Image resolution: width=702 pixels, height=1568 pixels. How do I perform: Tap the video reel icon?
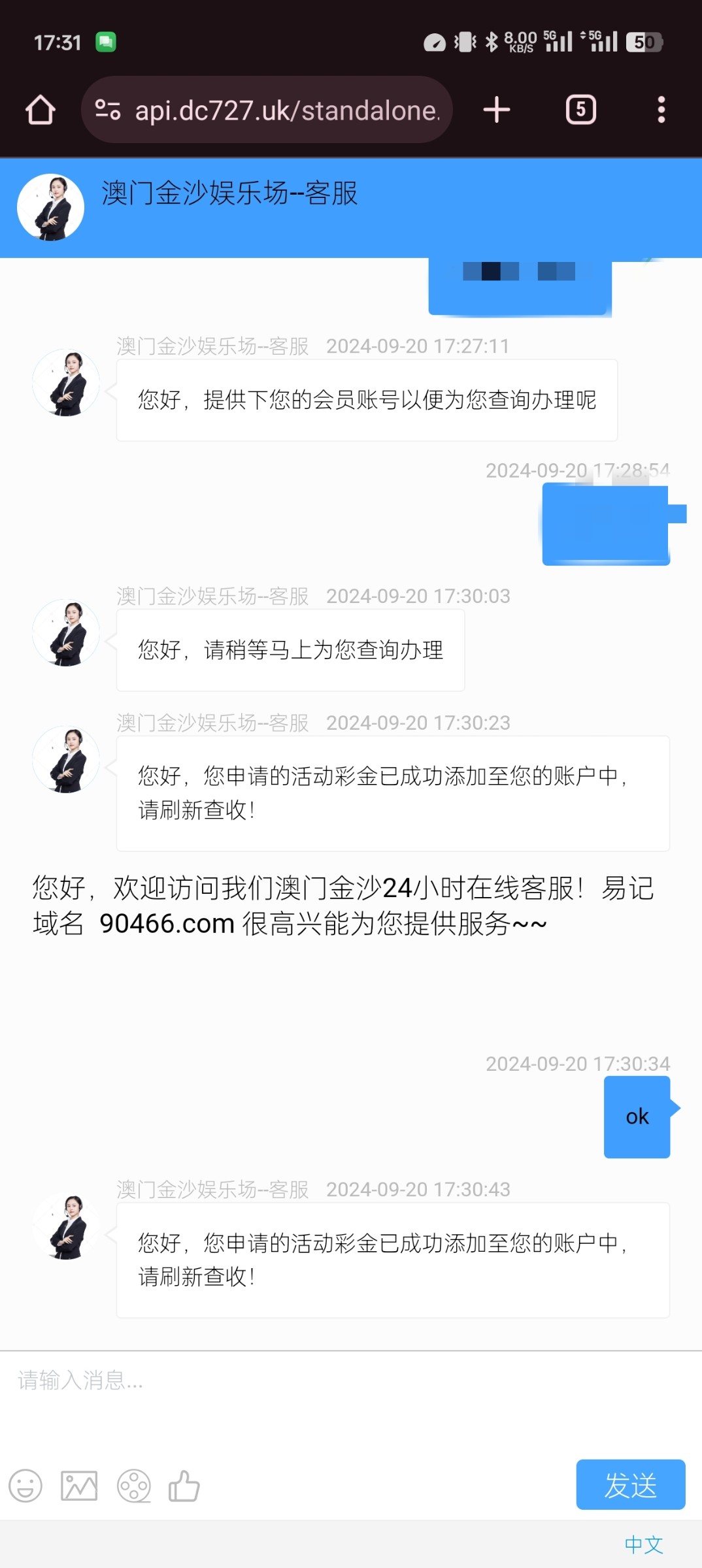(133, 1486)
